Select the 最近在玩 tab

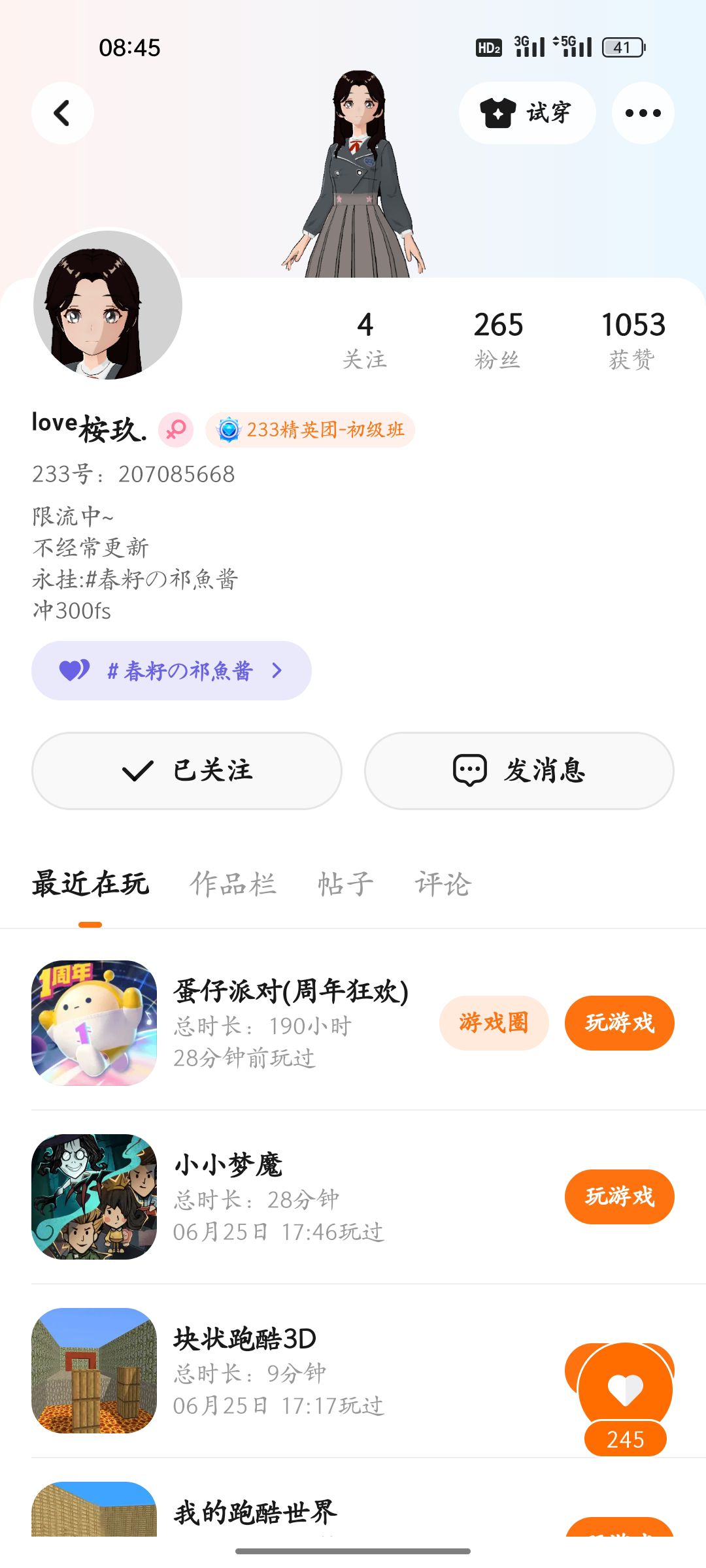[x=90, y=884]
